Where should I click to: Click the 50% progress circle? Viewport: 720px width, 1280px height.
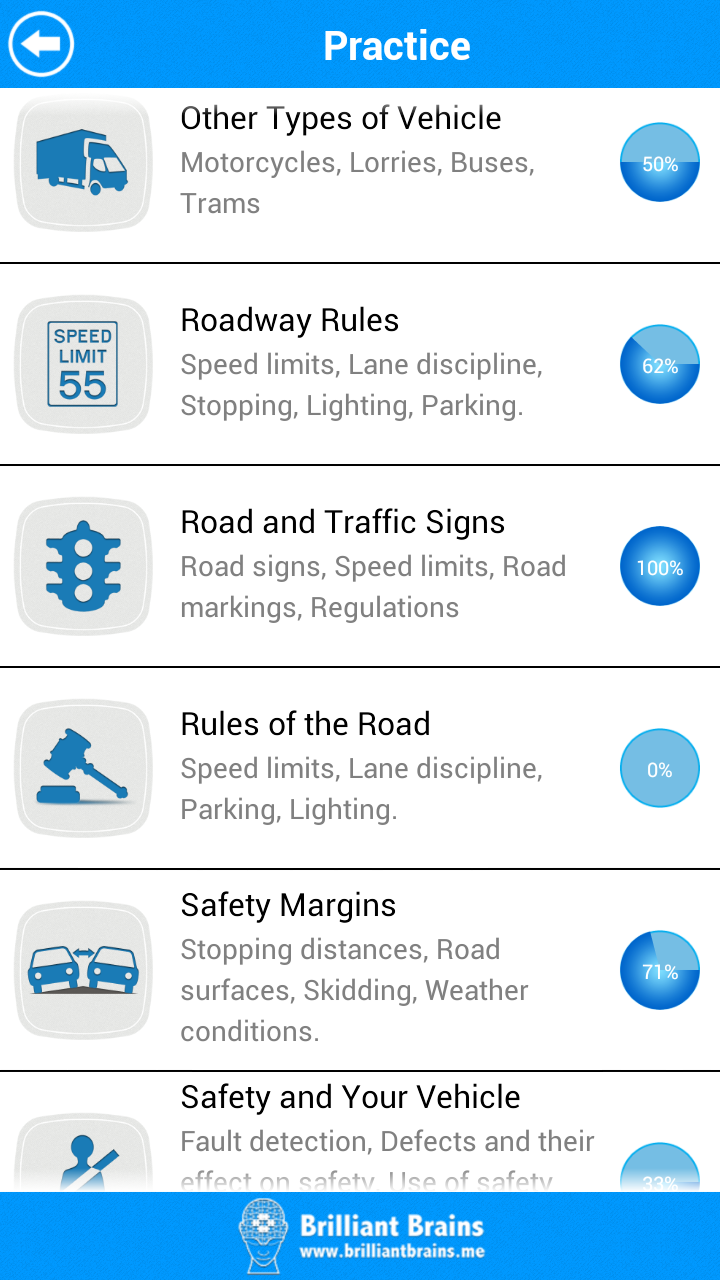click(659, 162)
